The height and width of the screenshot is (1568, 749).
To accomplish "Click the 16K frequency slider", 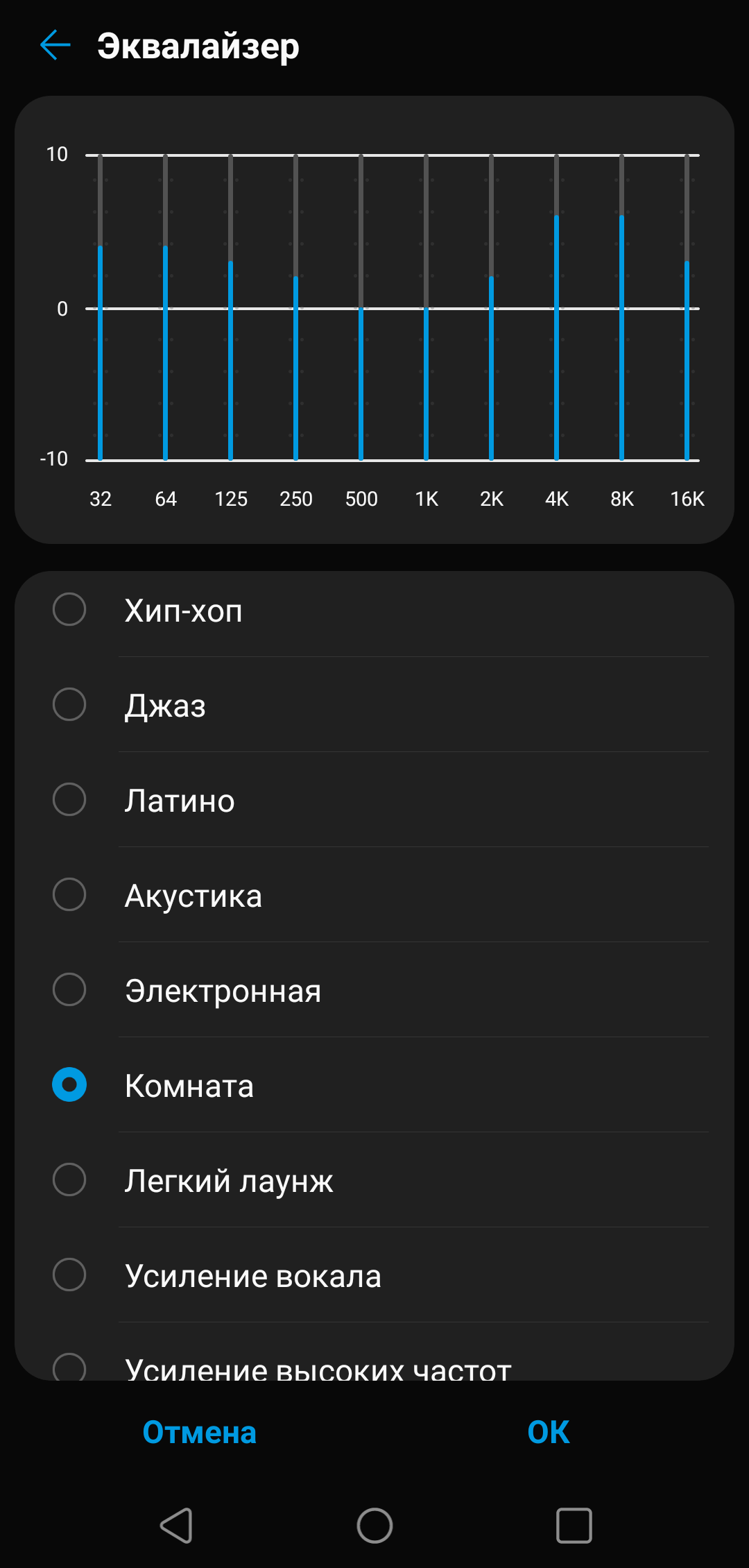I will click(687, 262).
